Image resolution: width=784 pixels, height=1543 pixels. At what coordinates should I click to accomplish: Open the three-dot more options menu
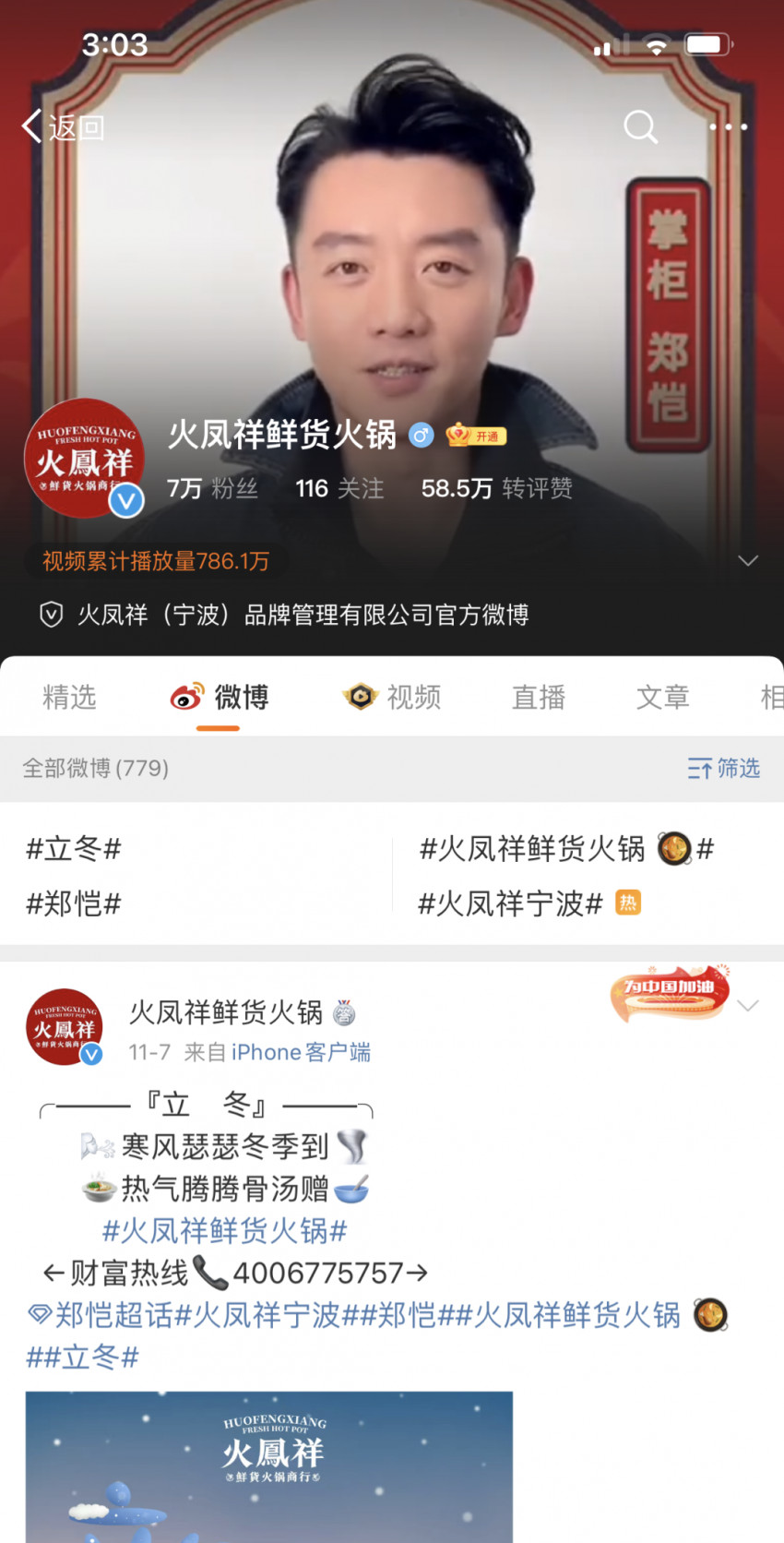[729, 126]
